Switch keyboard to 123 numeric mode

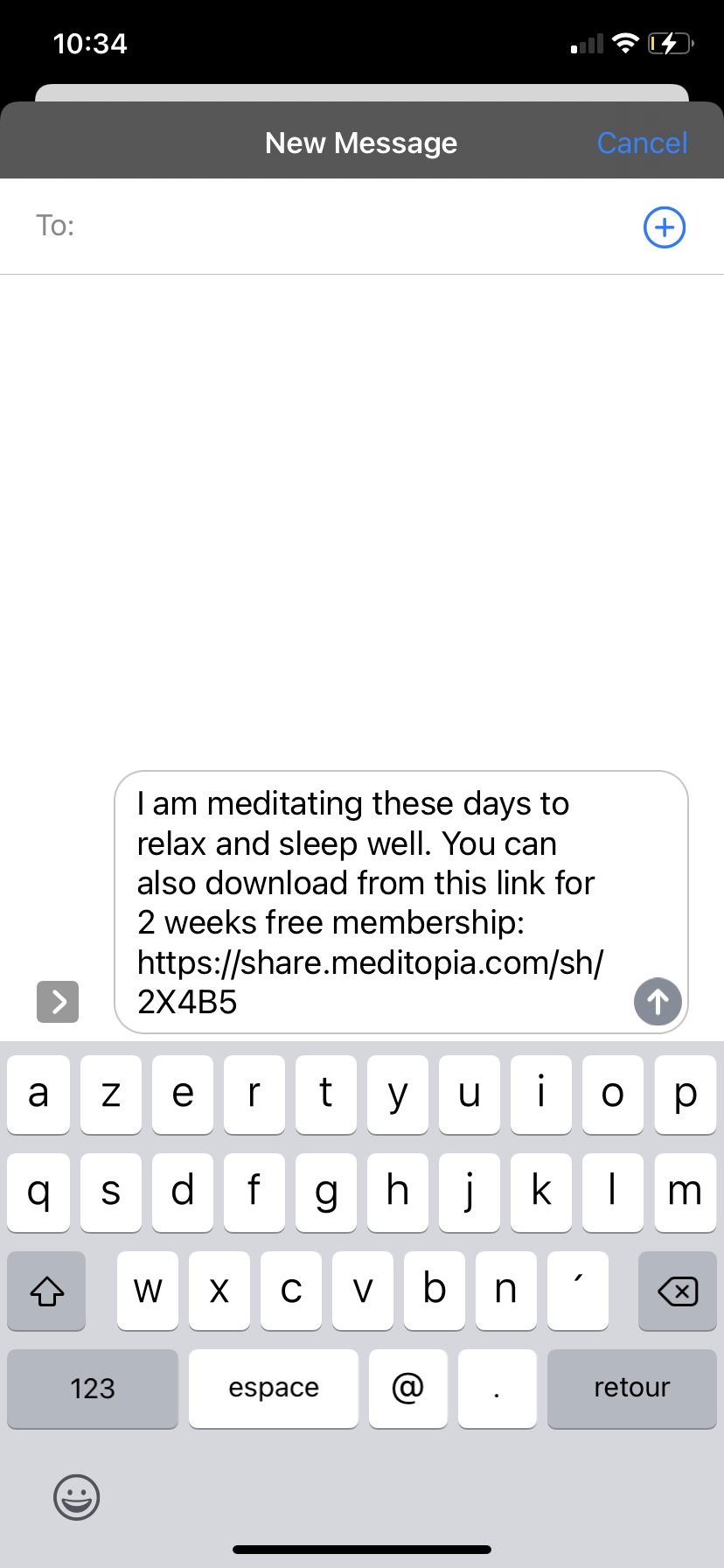(92, 1389)
